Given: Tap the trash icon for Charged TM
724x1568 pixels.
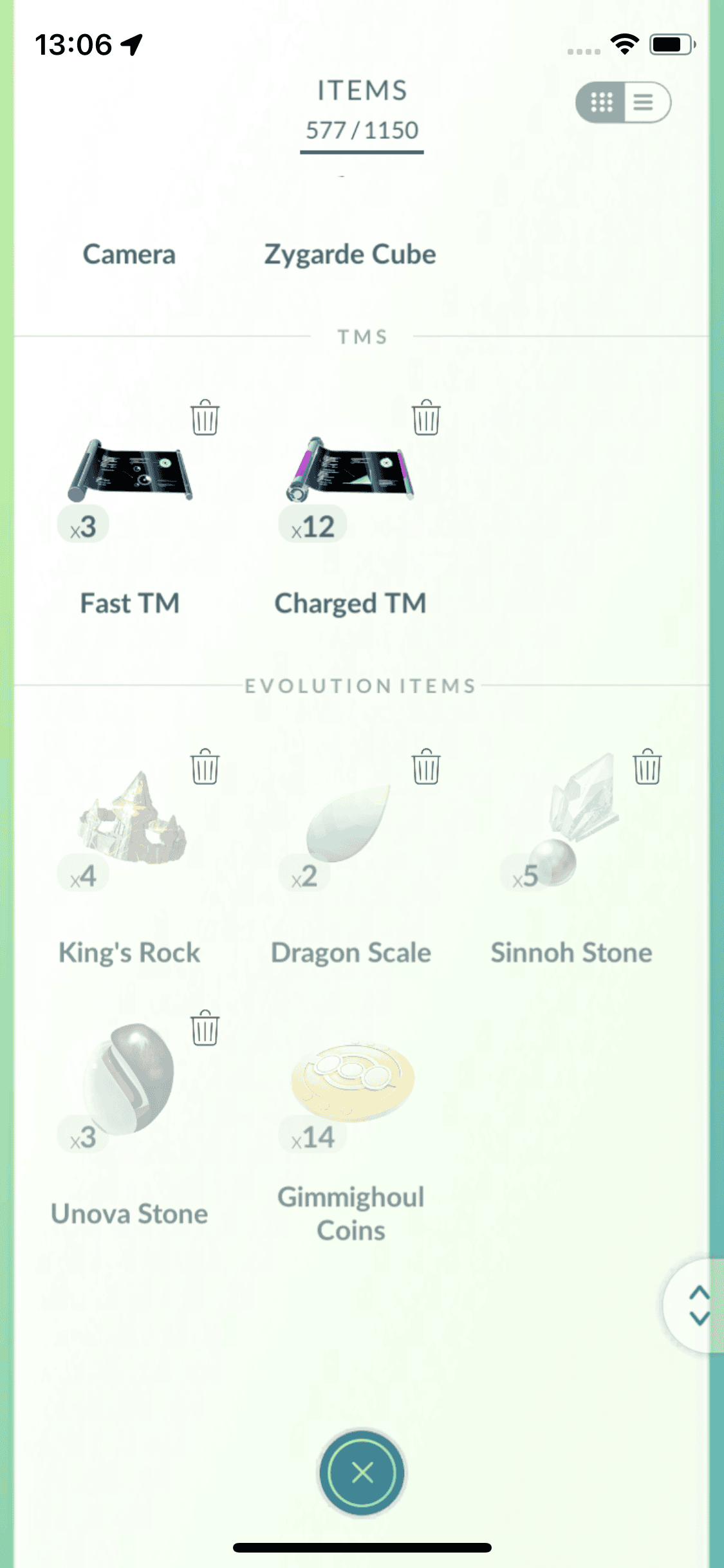Looking at the screenshot, I should tap(426, 418).
